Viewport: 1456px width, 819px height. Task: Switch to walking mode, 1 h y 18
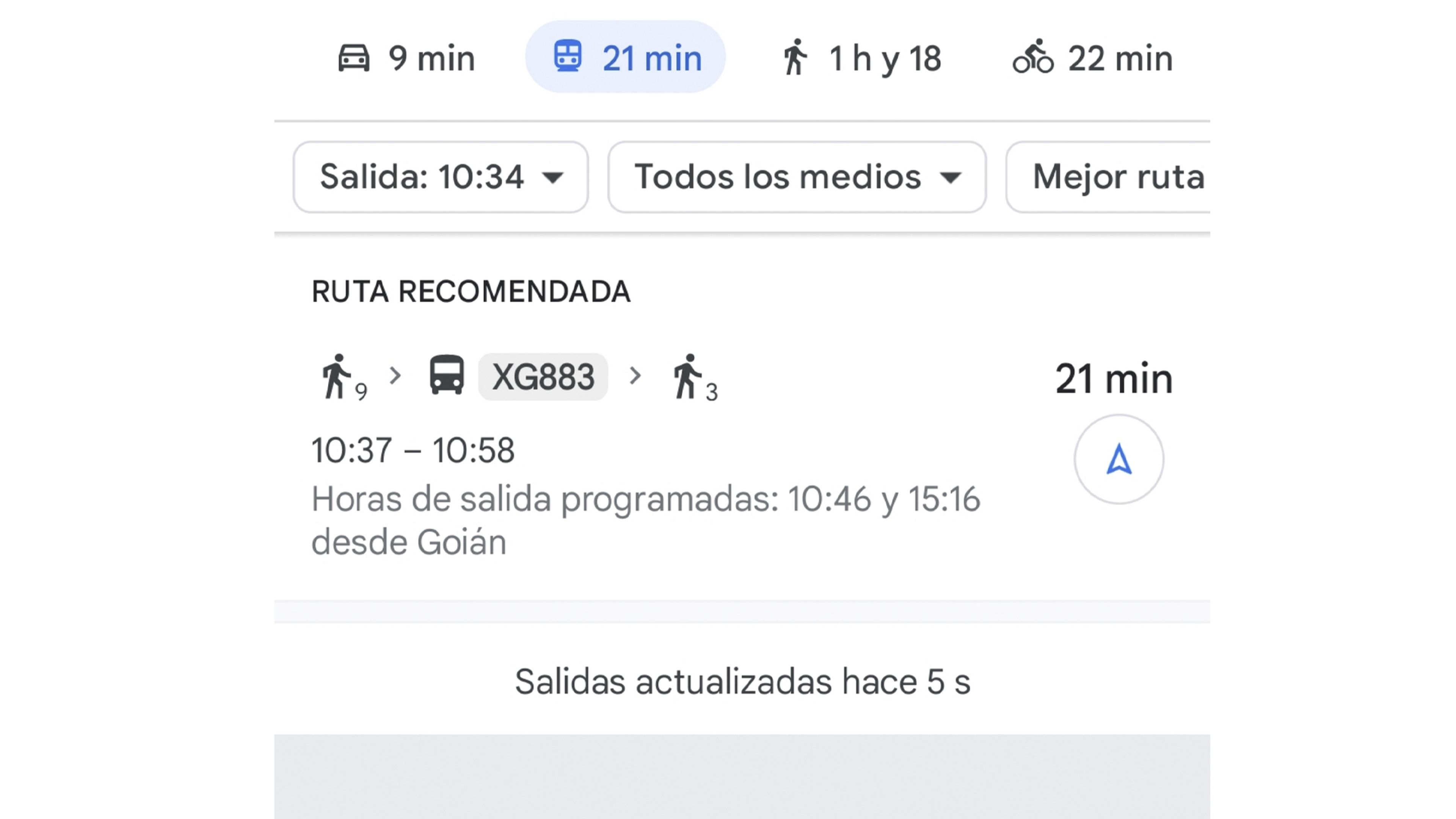(x=861, y=58)
